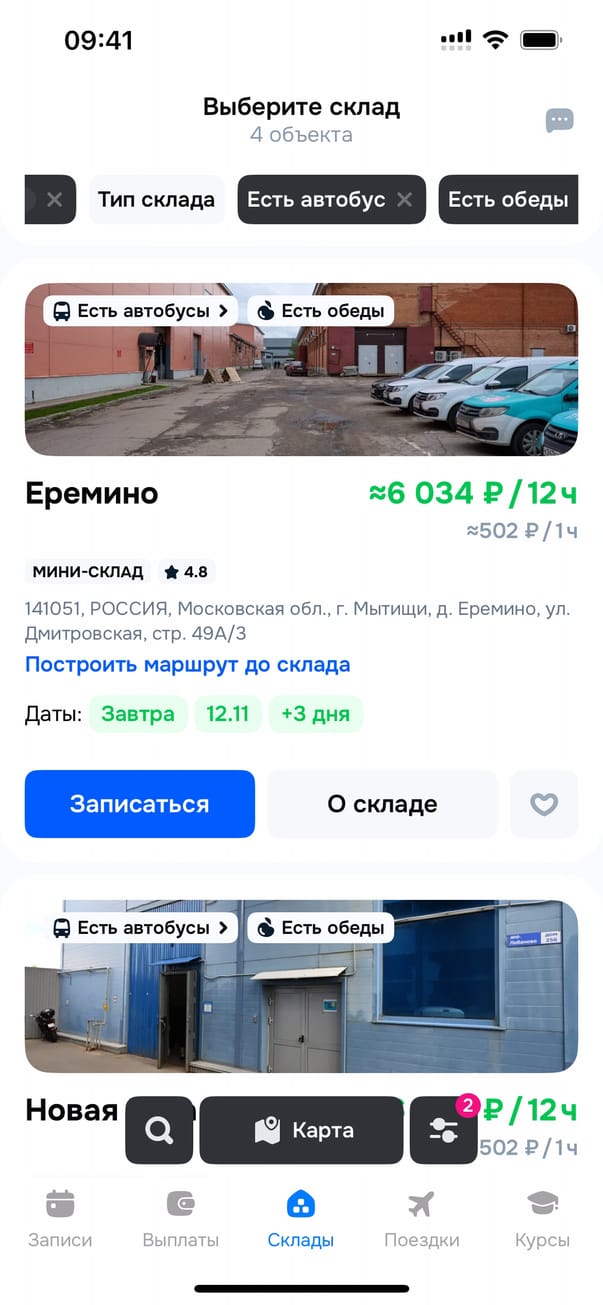Expand the +3 дня dates chip

pos(316,714)
